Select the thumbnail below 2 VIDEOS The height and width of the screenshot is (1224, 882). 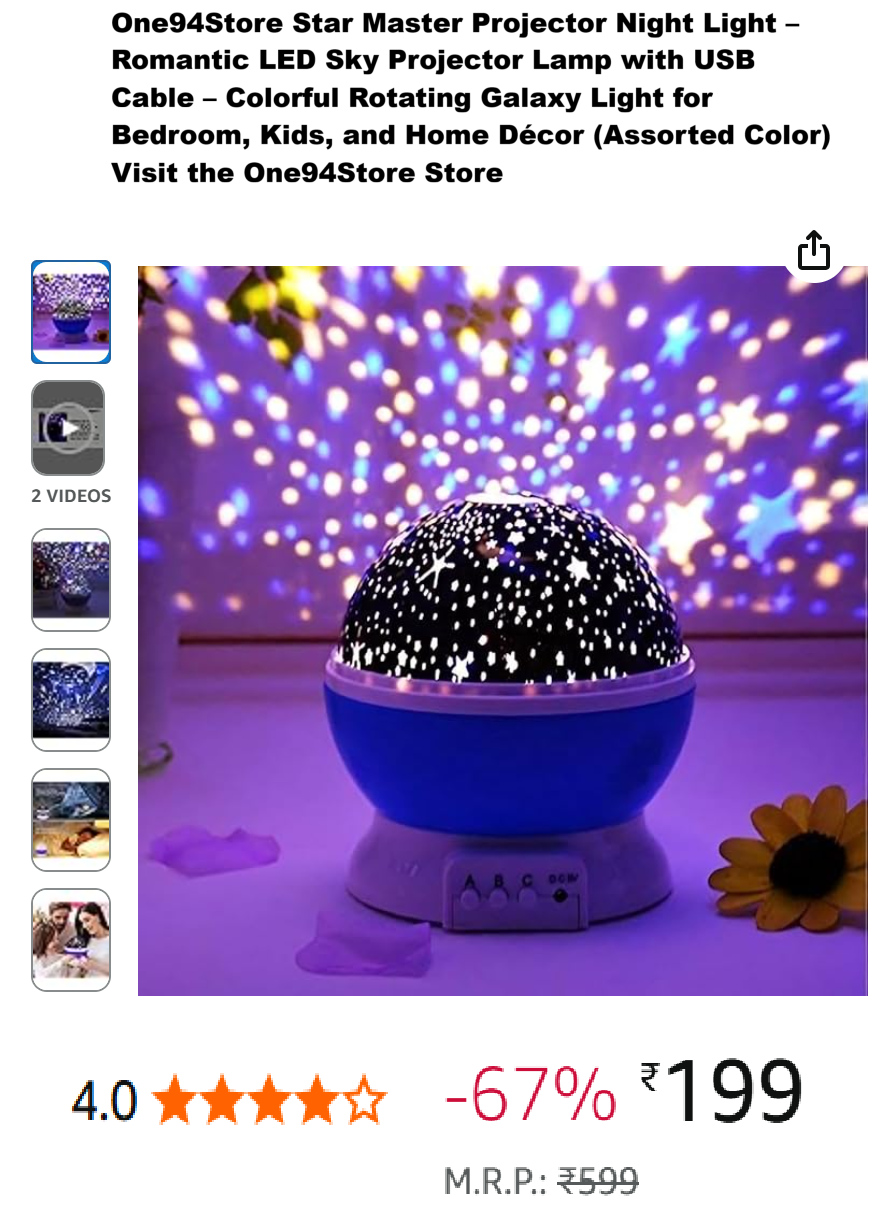tap(71, 580)
